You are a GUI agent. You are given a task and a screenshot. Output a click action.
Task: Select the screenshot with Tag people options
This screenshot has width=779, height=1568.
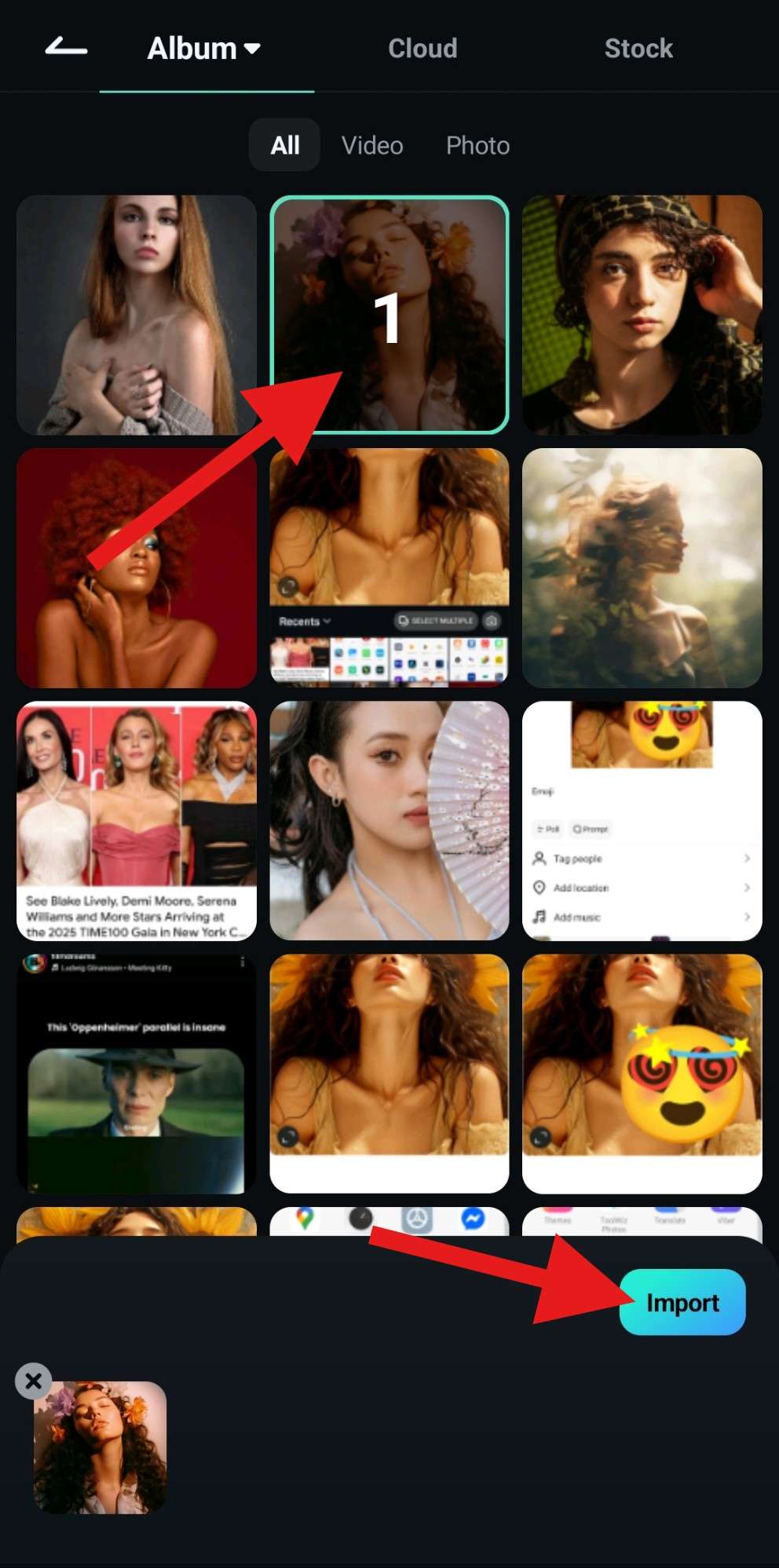pyautogui.click(x=642, y=820)
